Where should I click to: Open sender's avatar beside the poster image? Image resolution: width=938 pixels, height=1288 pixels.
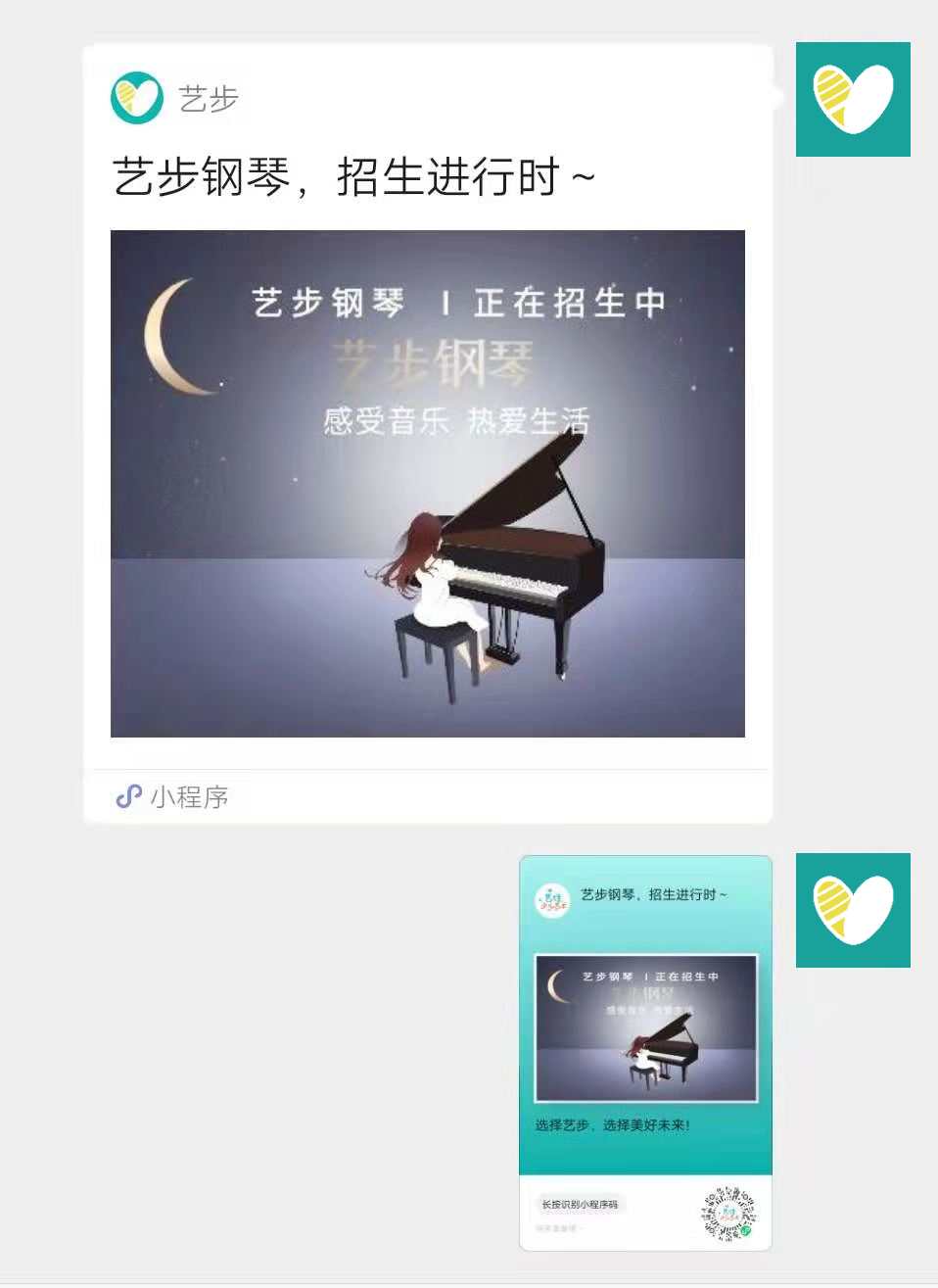click(x=852, y=910)
